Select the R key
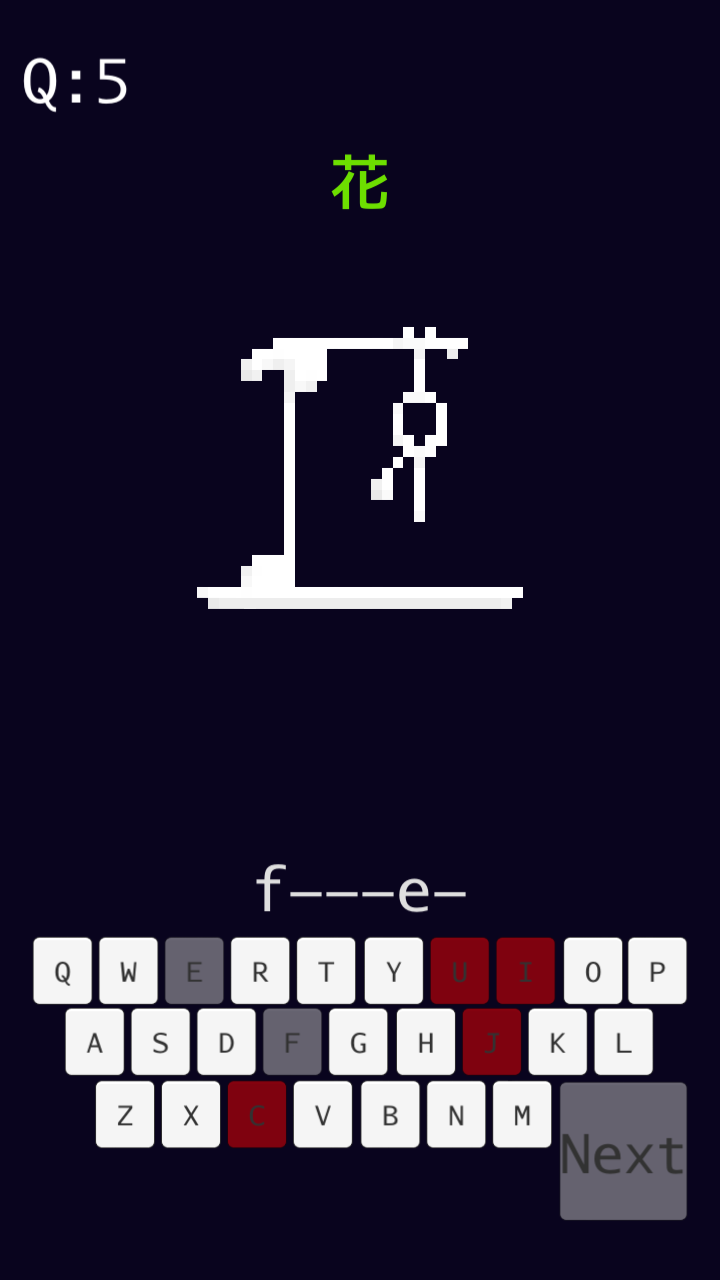Viewport: 720px width, 1280px height. (x=260, y=971)
